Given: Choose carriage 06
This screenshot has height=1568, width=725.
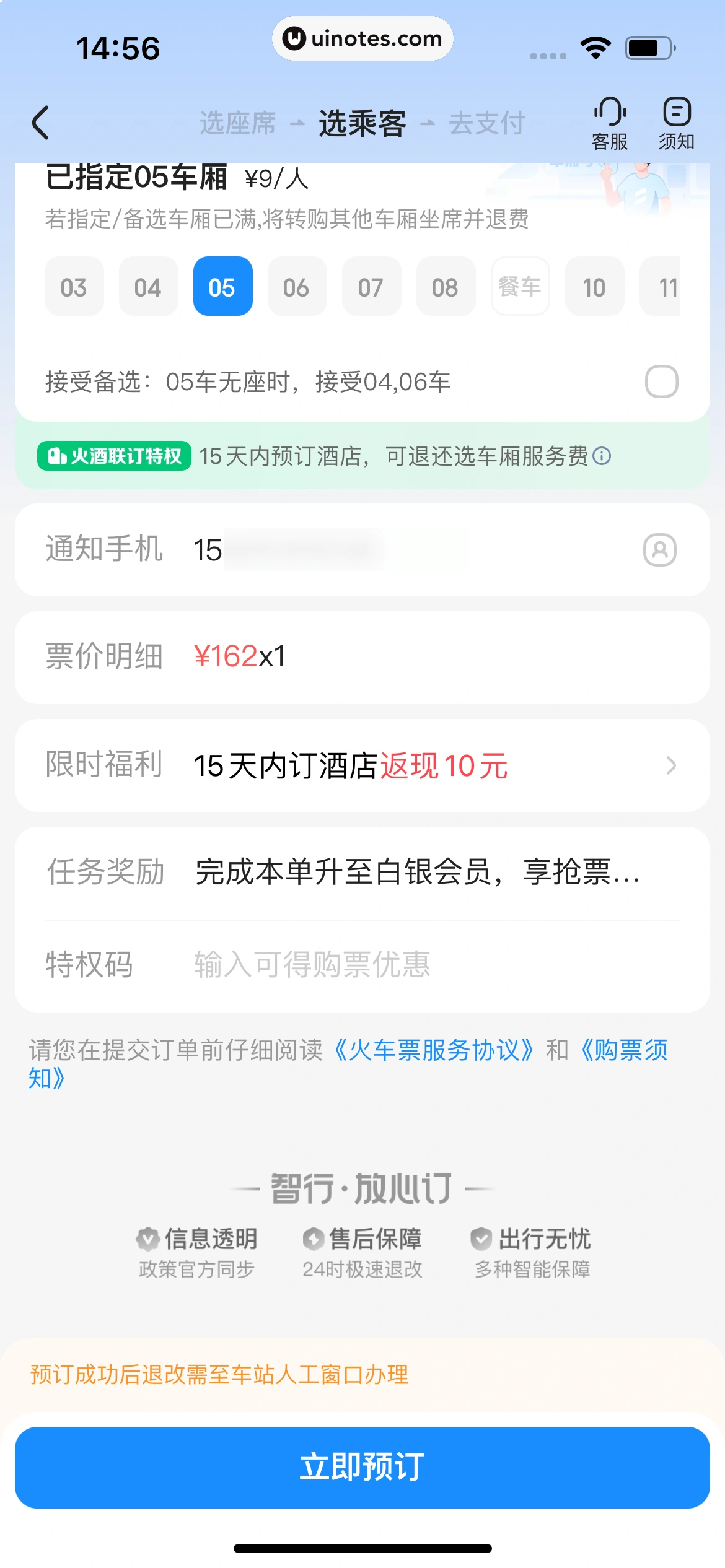Looking at the screenshot, I should 297,287.
